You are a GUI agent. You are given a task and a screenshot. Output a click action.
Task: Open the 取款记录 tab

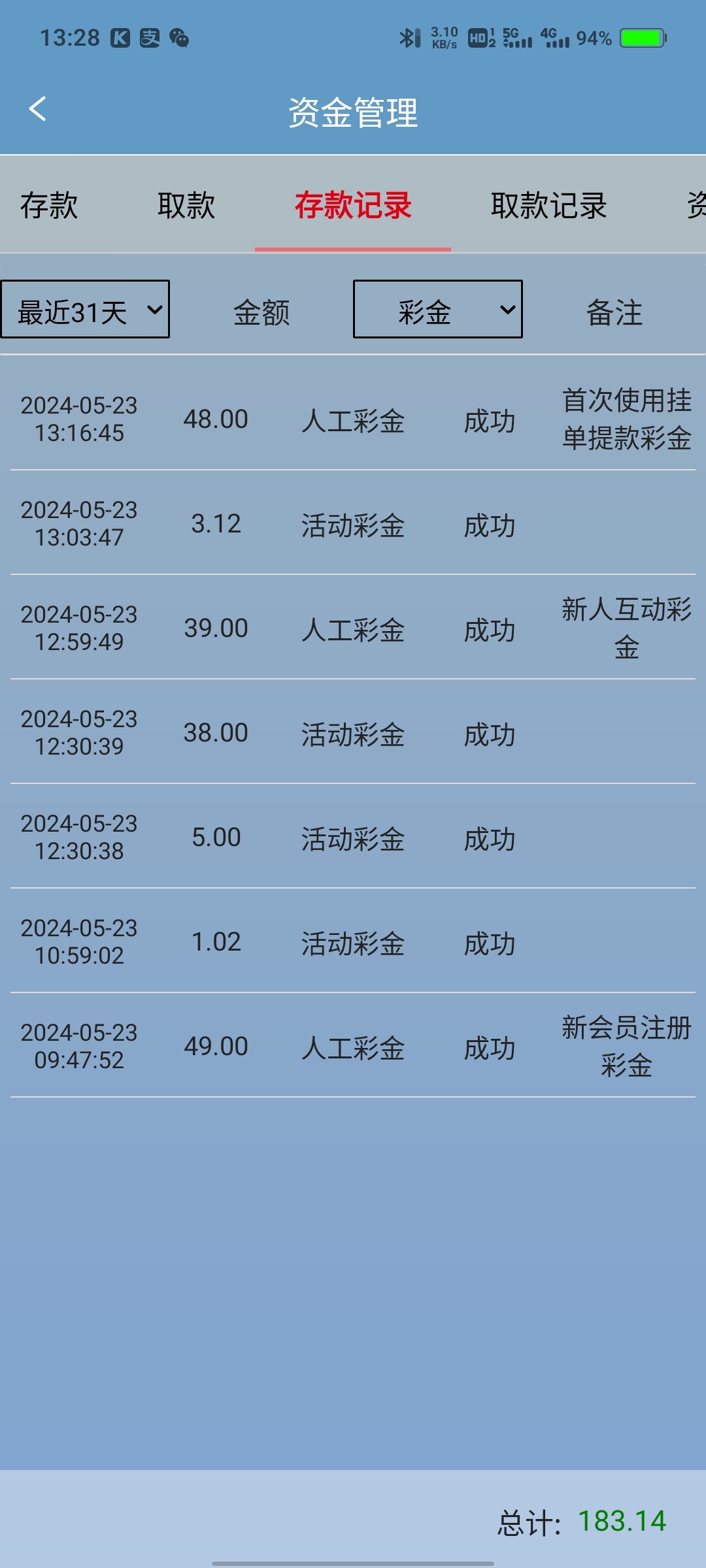click(x=549, y=206)
